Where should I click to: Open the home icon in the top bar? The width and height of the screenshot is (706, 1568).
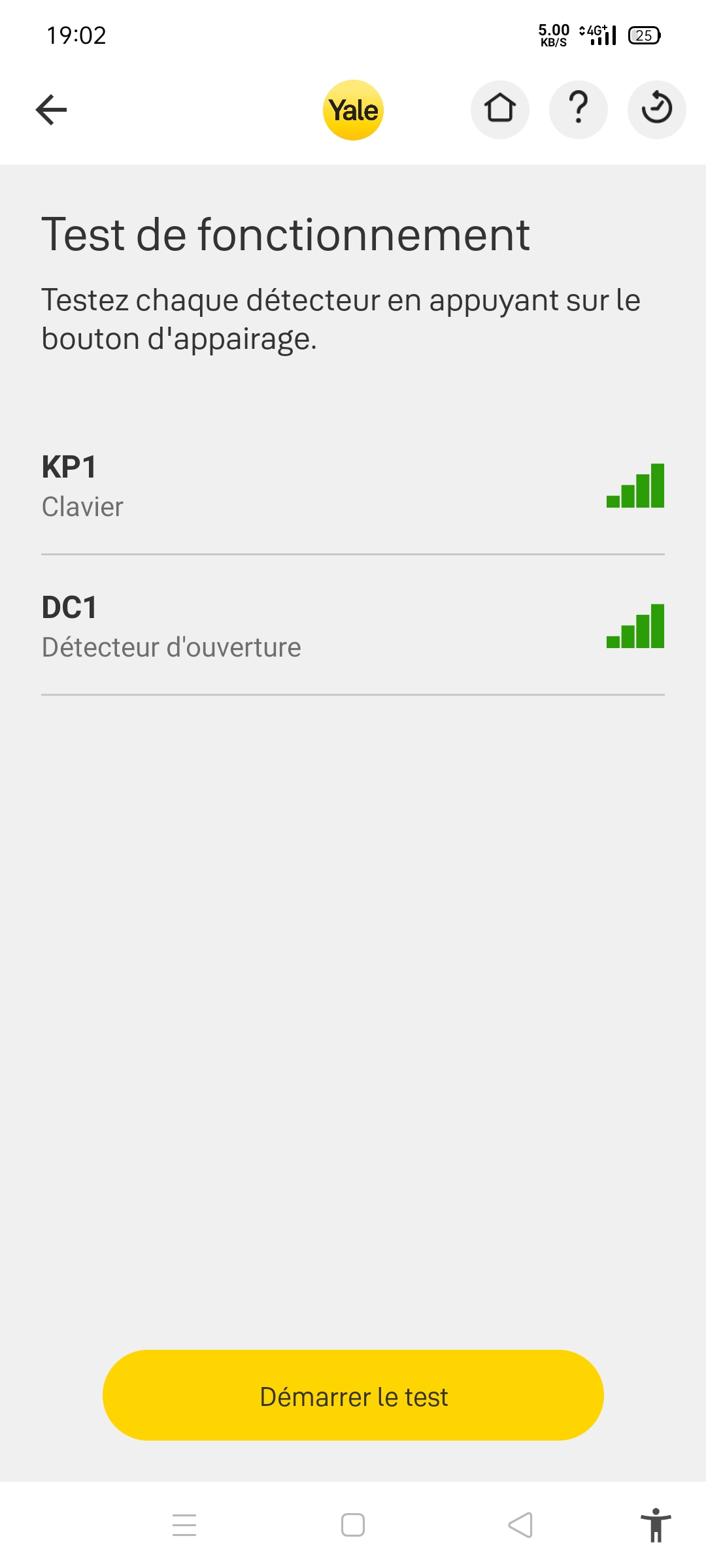500,110
